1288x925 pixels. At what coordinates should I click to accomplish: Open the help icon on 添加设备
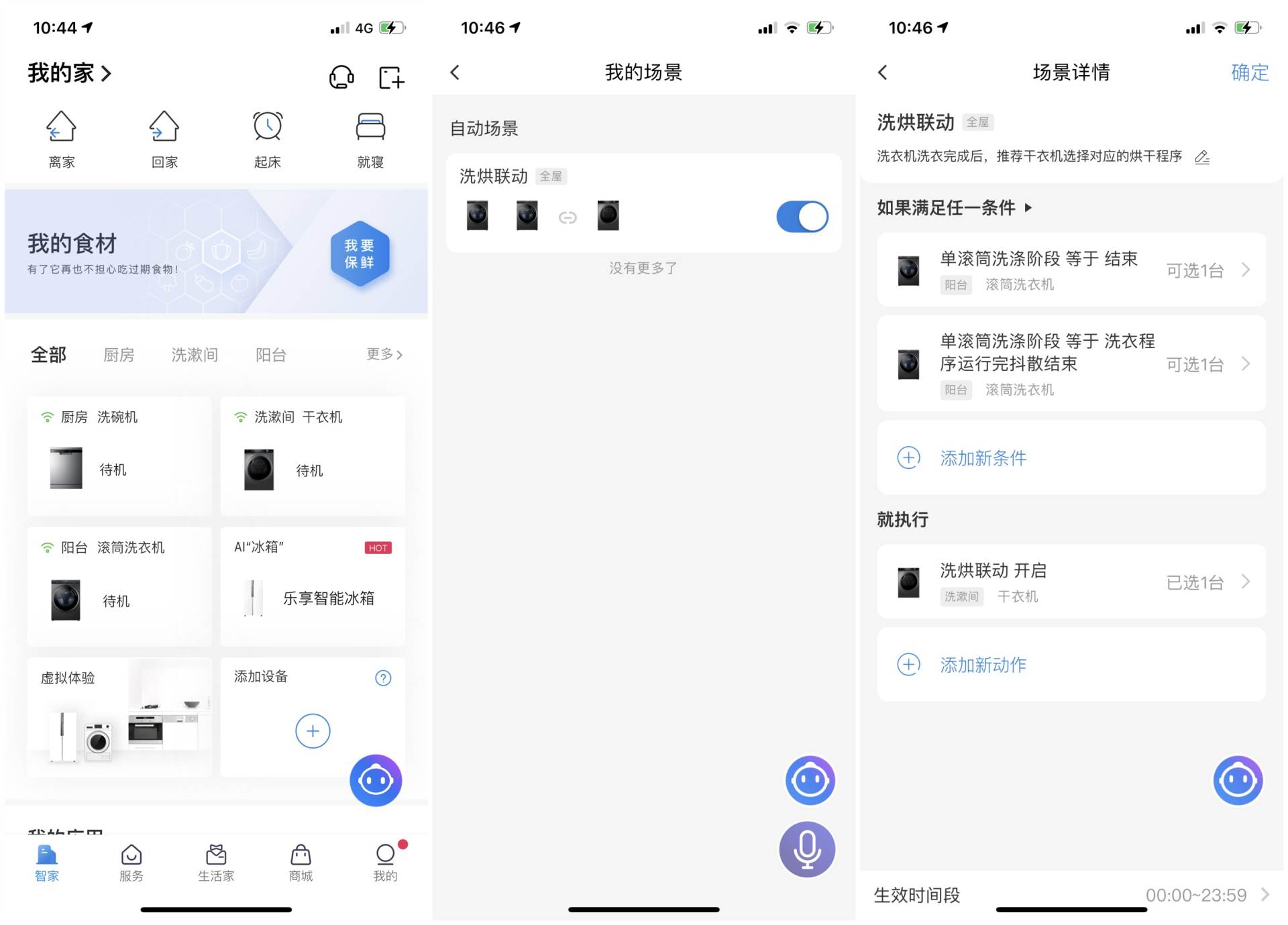(x=383, y=678)
